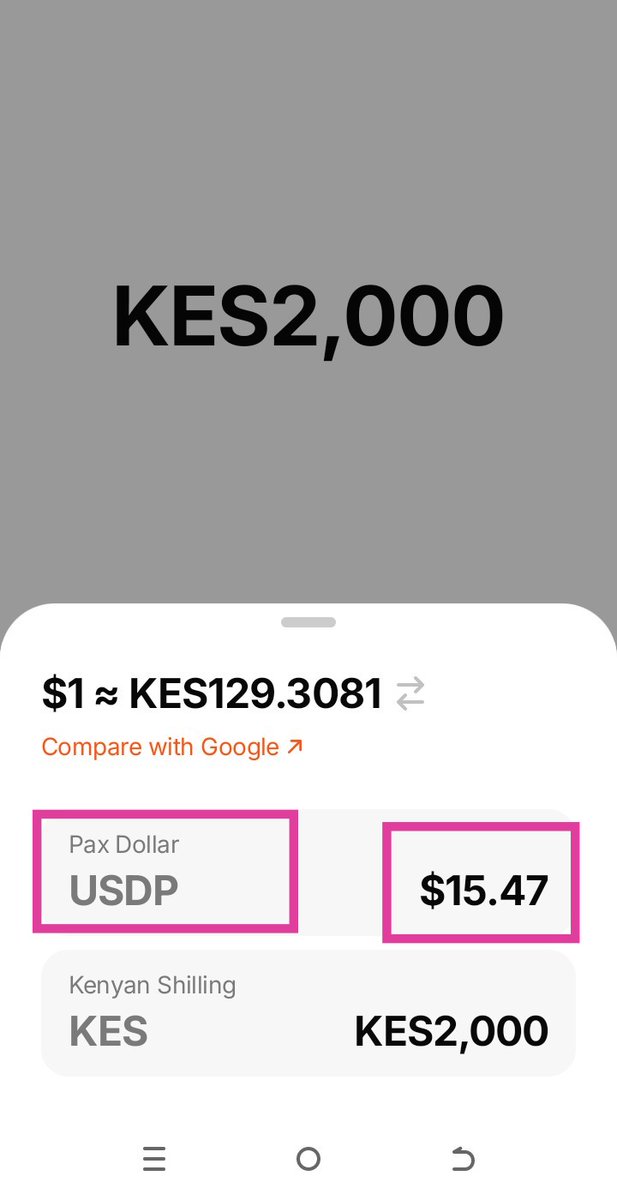
Task: Tap the bottom sheet drag handle
Action: (x=308, y=622)
